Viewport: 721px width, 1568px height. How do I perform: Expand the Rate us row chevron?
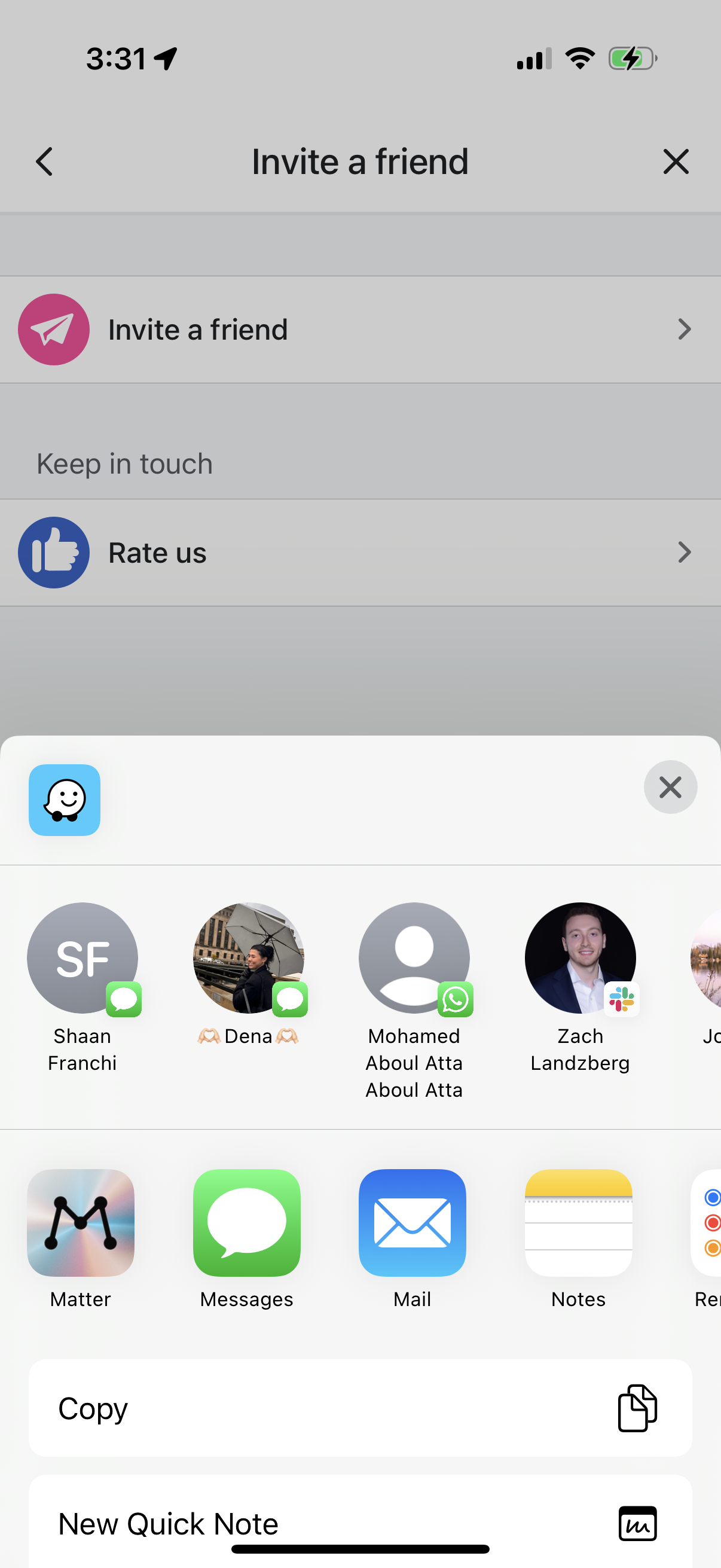click(x=685, y=552)
